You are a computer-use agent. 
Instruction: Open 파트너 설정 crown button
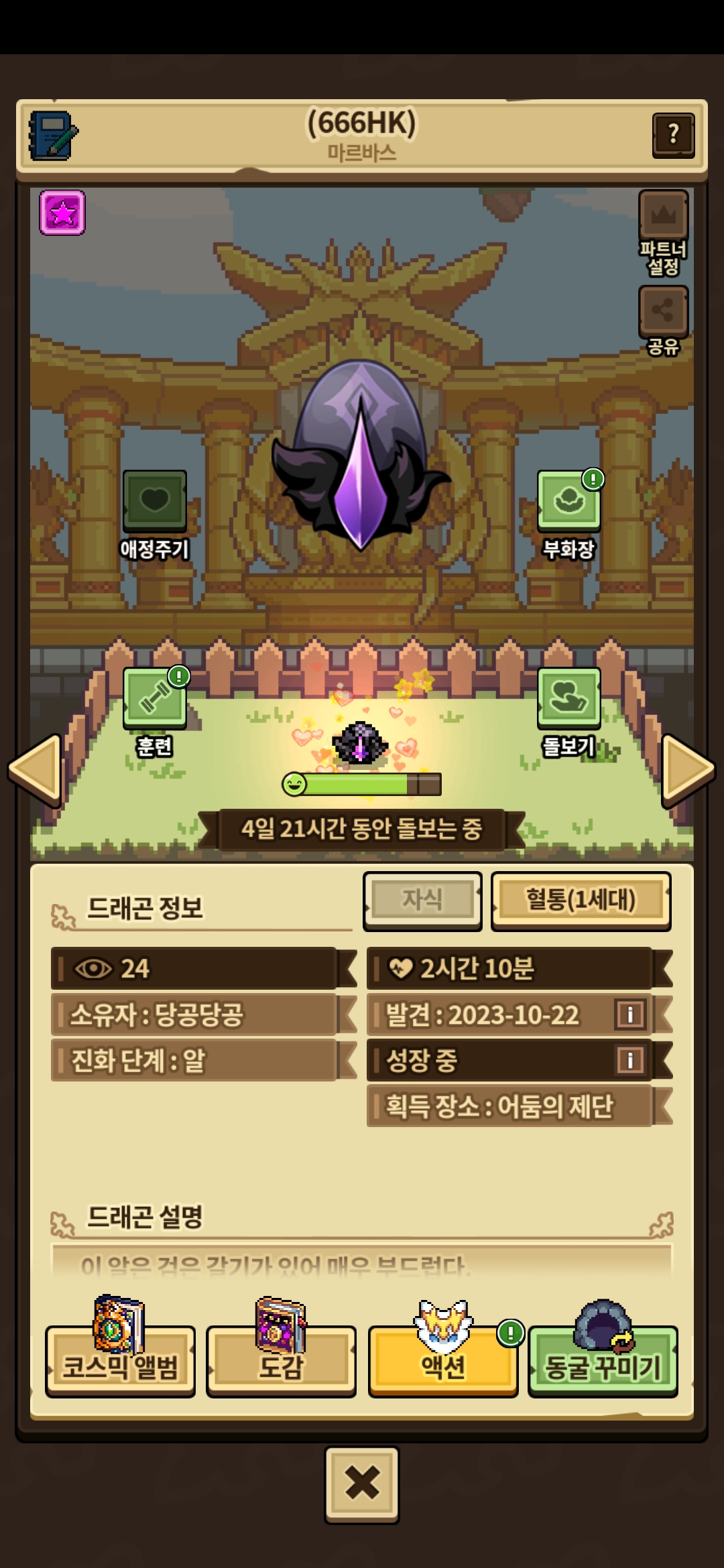[x=663, y=233]
